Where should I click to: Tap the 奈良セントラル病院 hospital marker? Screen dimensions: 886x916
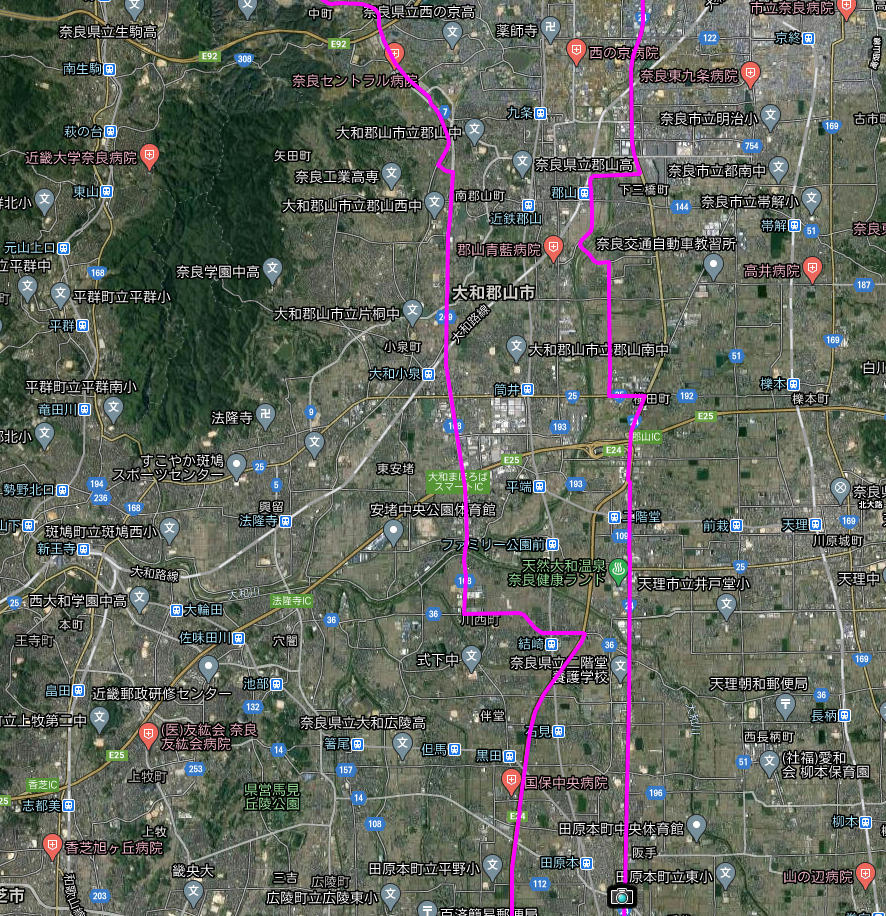tap(395, 52)
